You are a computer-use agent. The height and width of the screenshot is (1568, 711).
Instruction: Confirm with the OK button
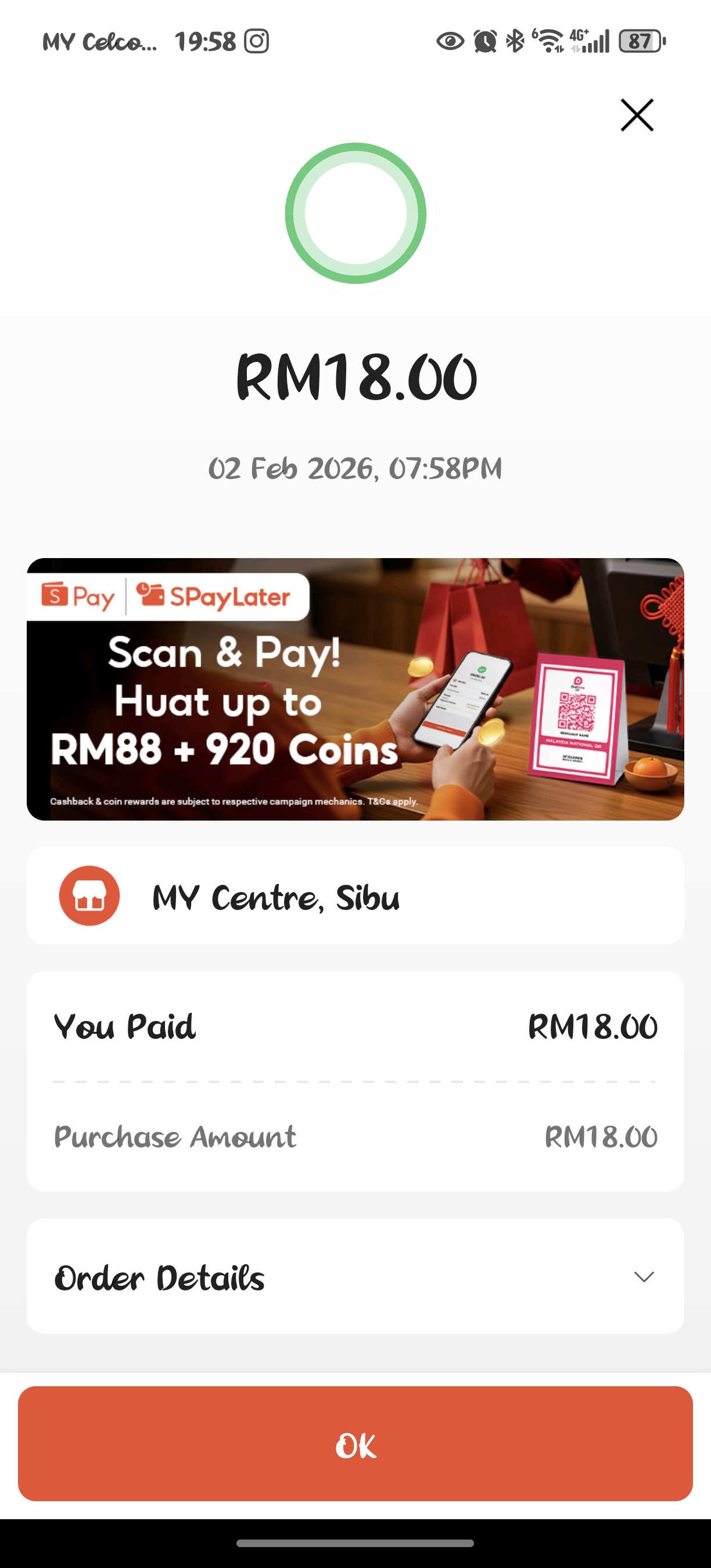355,1444
